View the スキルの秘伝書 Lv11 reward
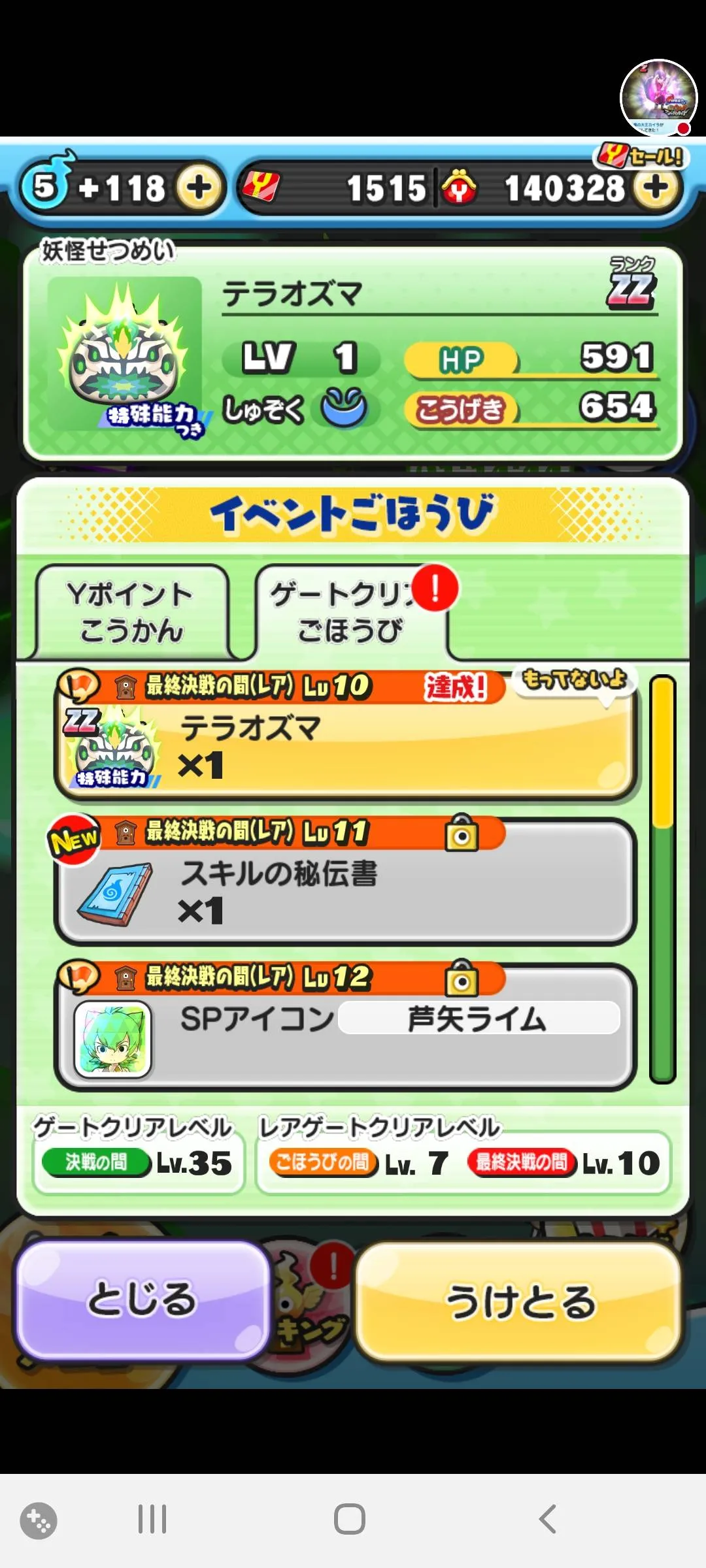This screenshot has height=1568, width=706. tap(345, 881)
